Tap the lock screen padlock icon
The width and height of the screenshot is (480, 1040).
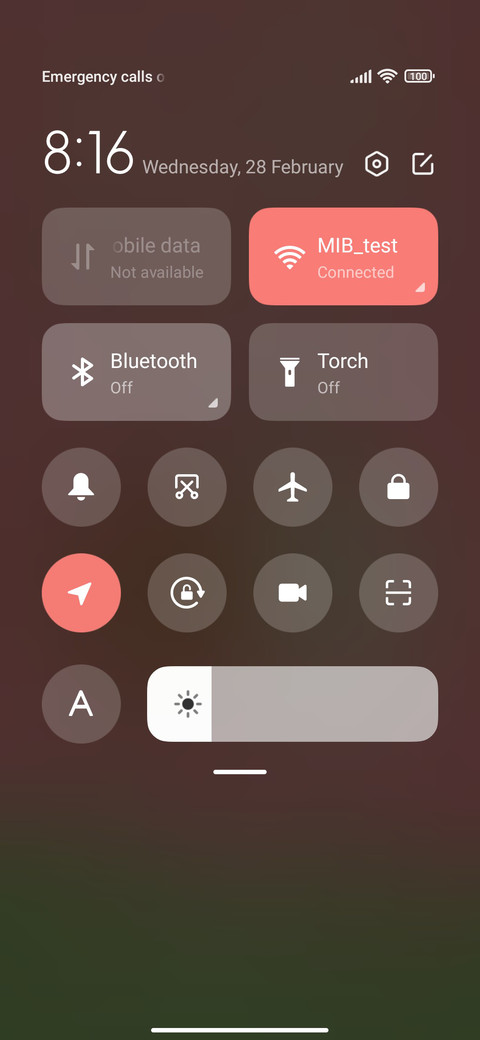[398, 488]
